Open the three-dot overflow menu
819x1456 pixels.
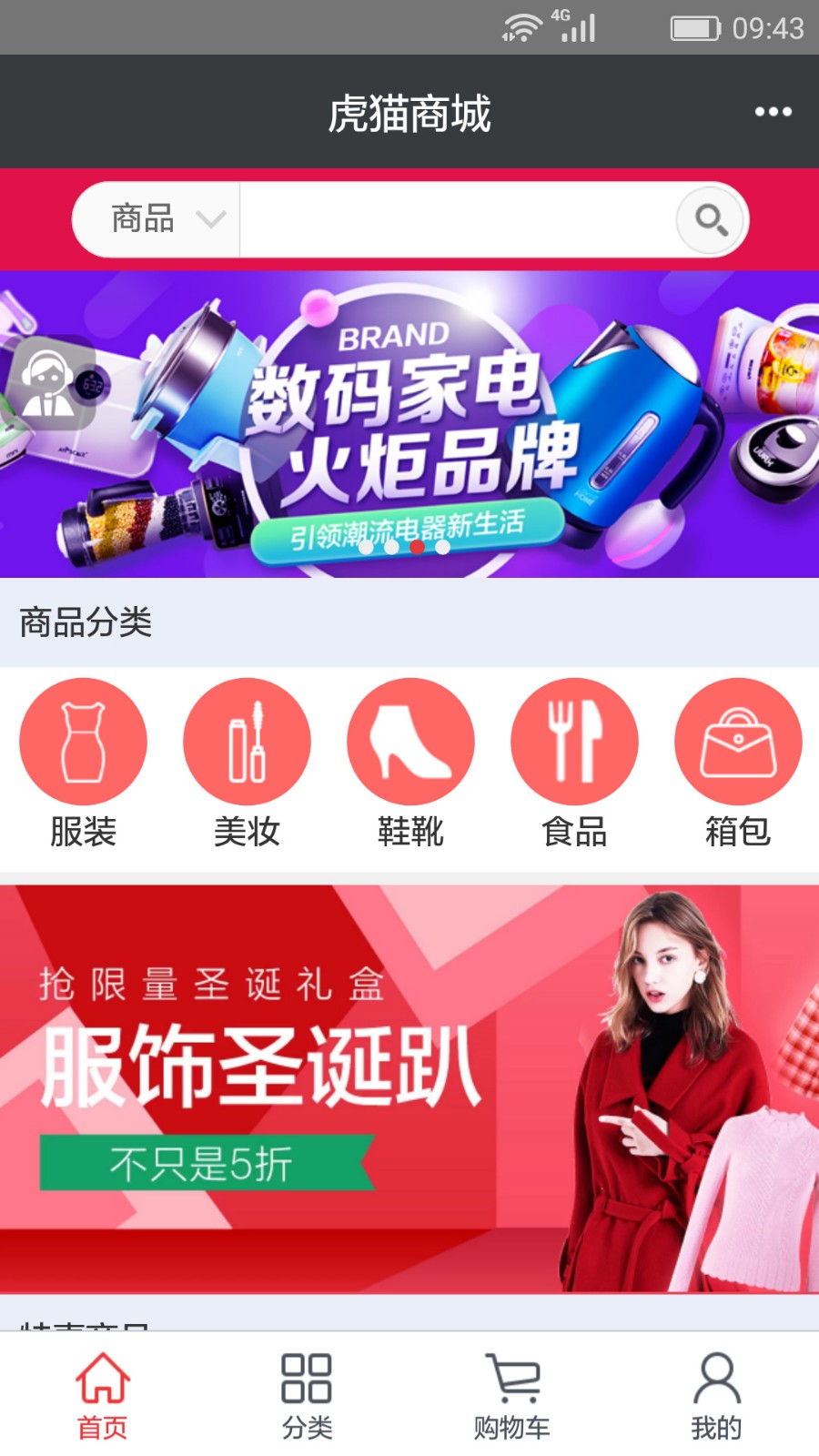coord(773,112)
